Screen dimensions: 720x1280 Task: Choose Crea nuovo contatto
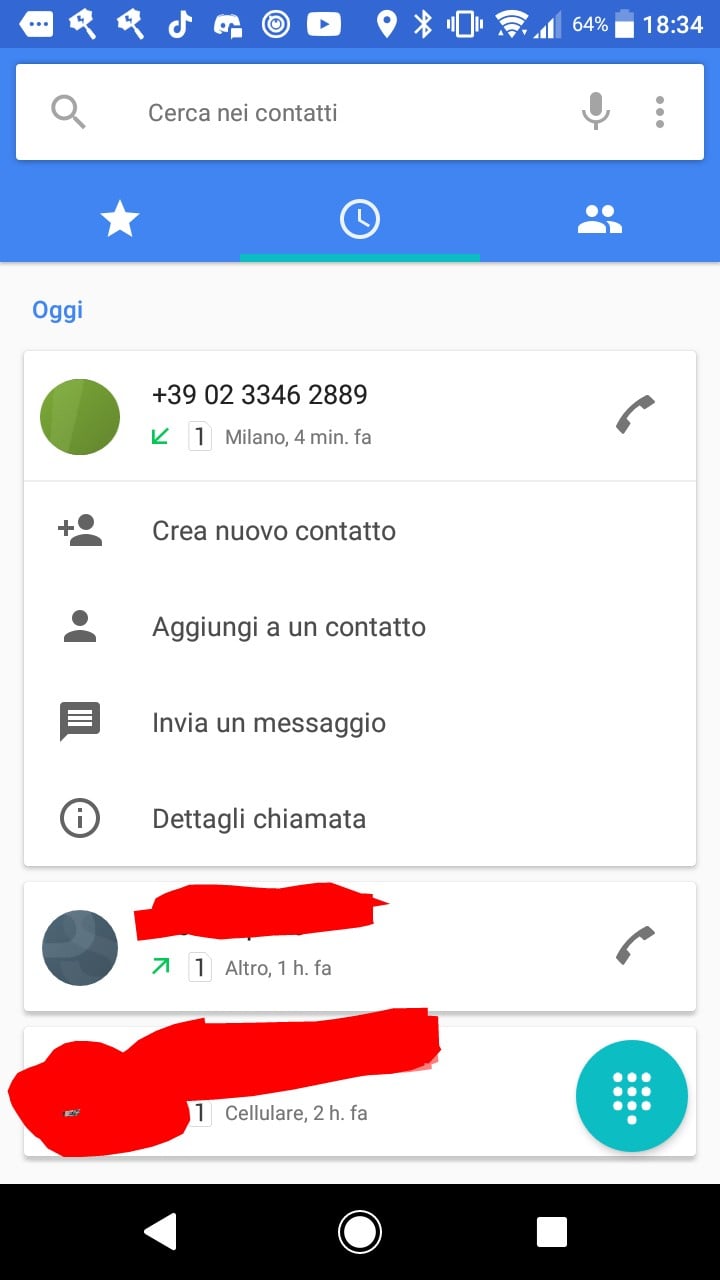[274, 531]
